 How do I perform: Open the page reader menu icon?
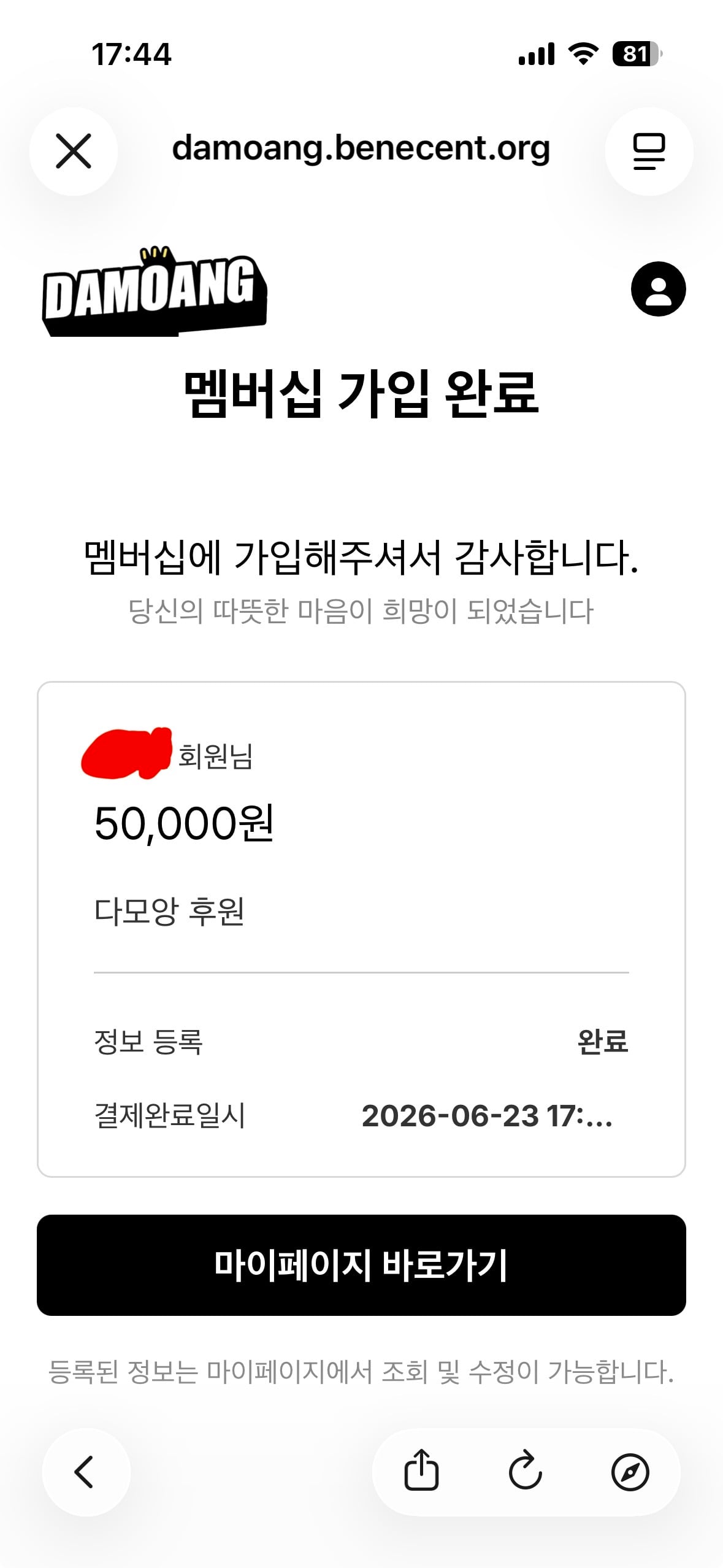(649, 151)
